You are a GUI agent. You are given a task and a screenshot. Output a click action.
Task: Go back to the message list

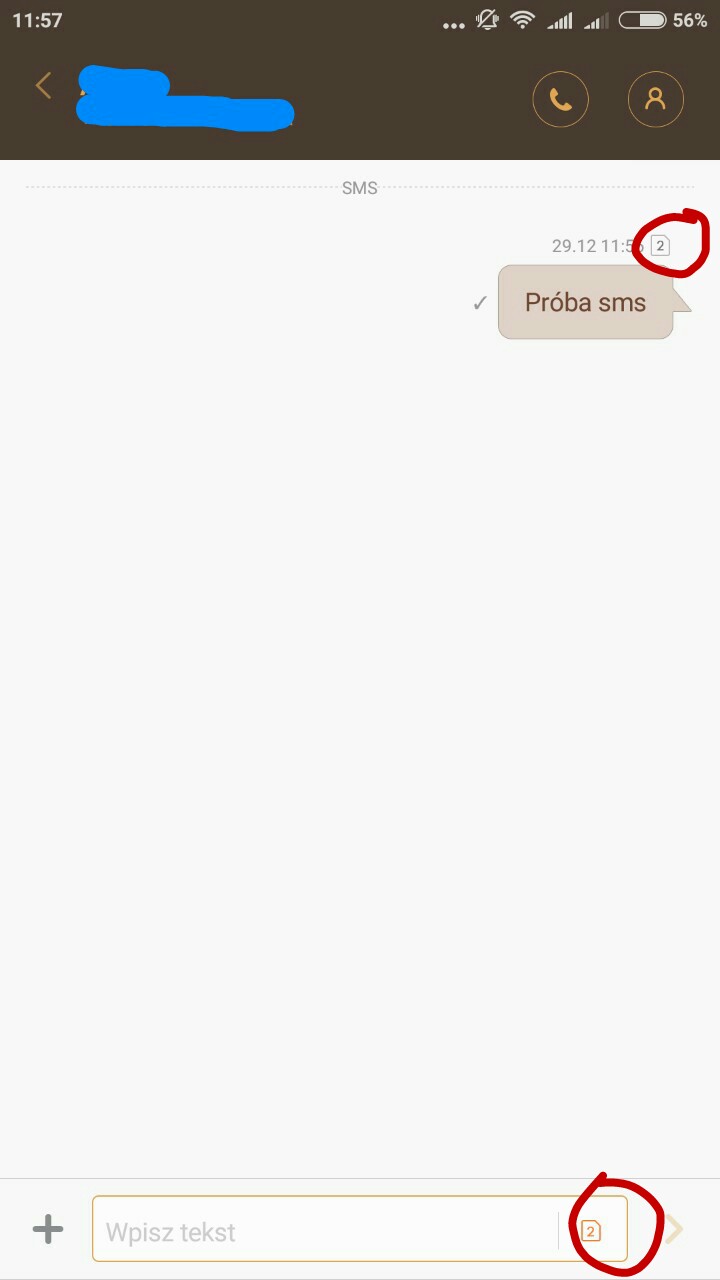[x=43, y=86]
